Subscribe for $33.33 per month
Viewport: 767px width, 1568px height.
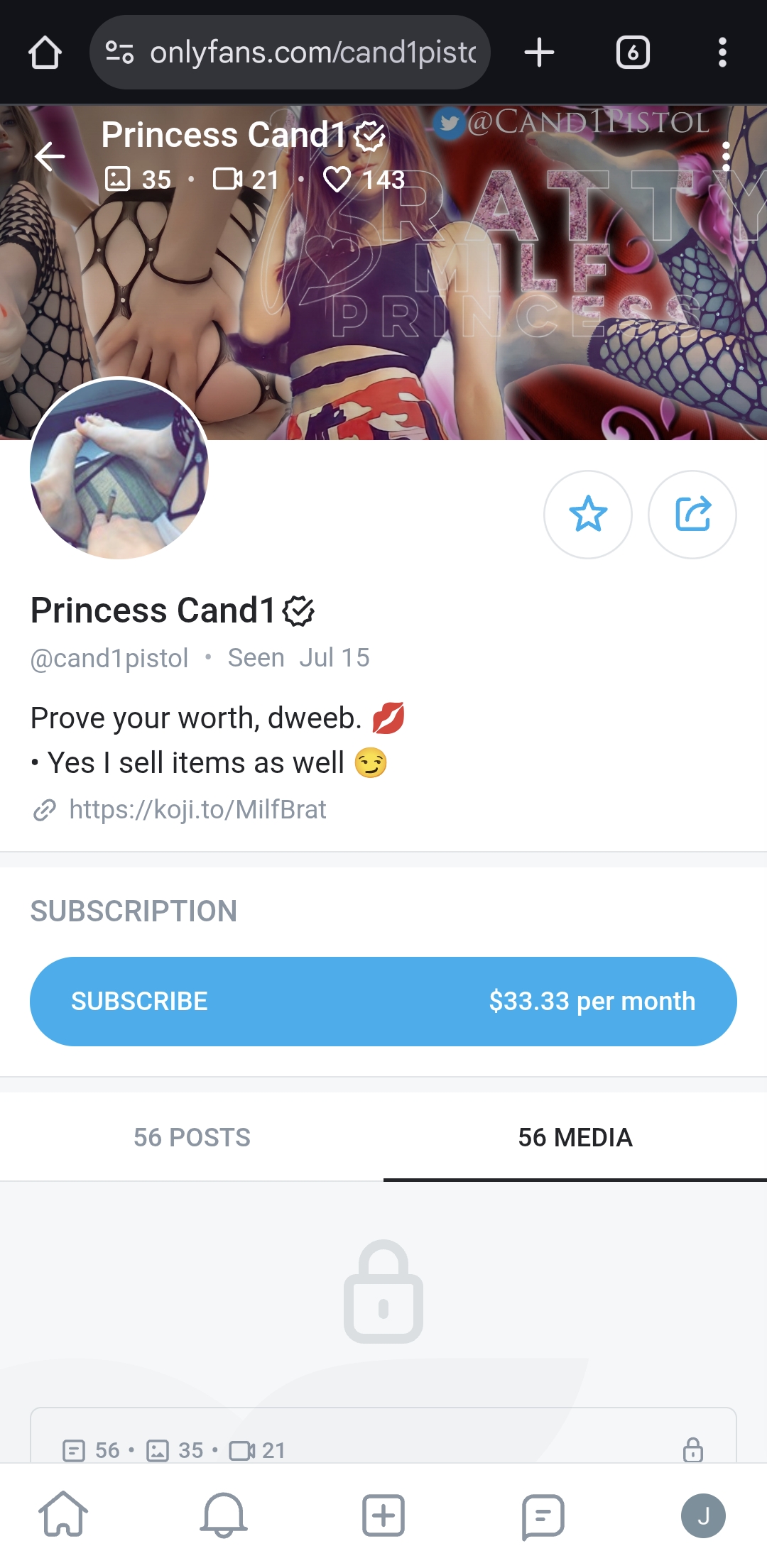tap(383, 1001)
